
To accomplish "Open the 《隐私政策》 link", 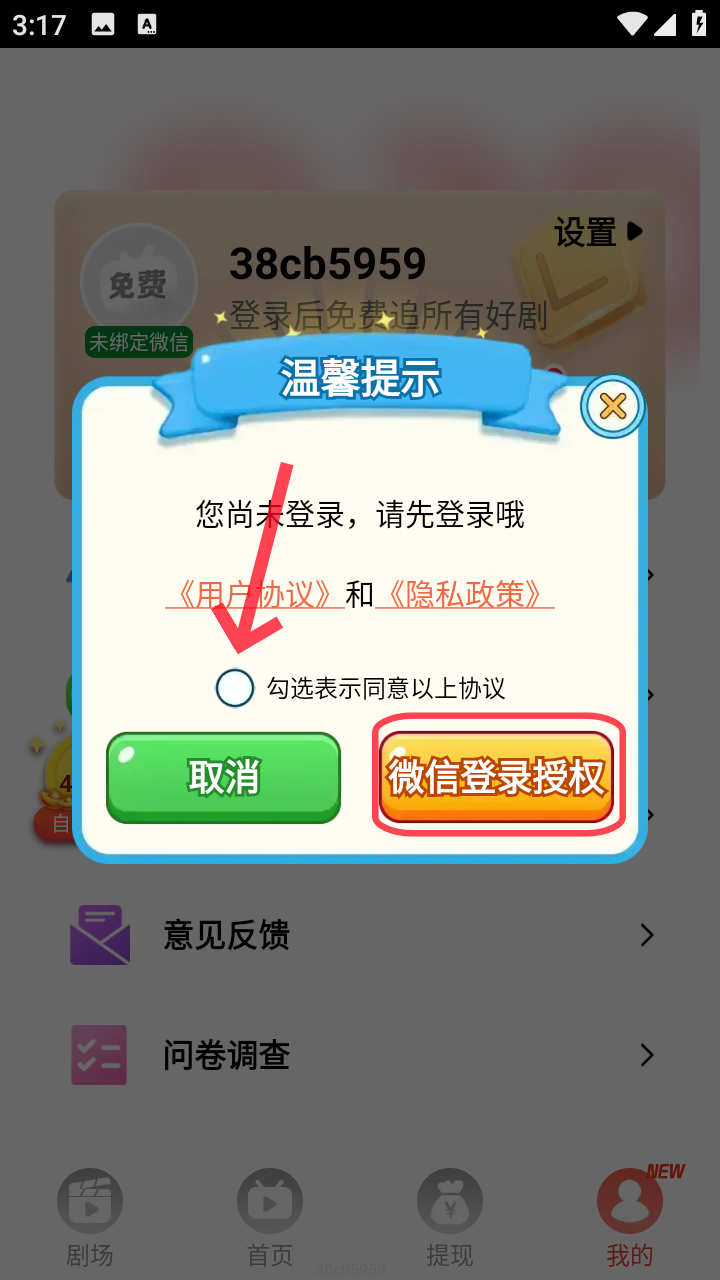I will 465,595.
